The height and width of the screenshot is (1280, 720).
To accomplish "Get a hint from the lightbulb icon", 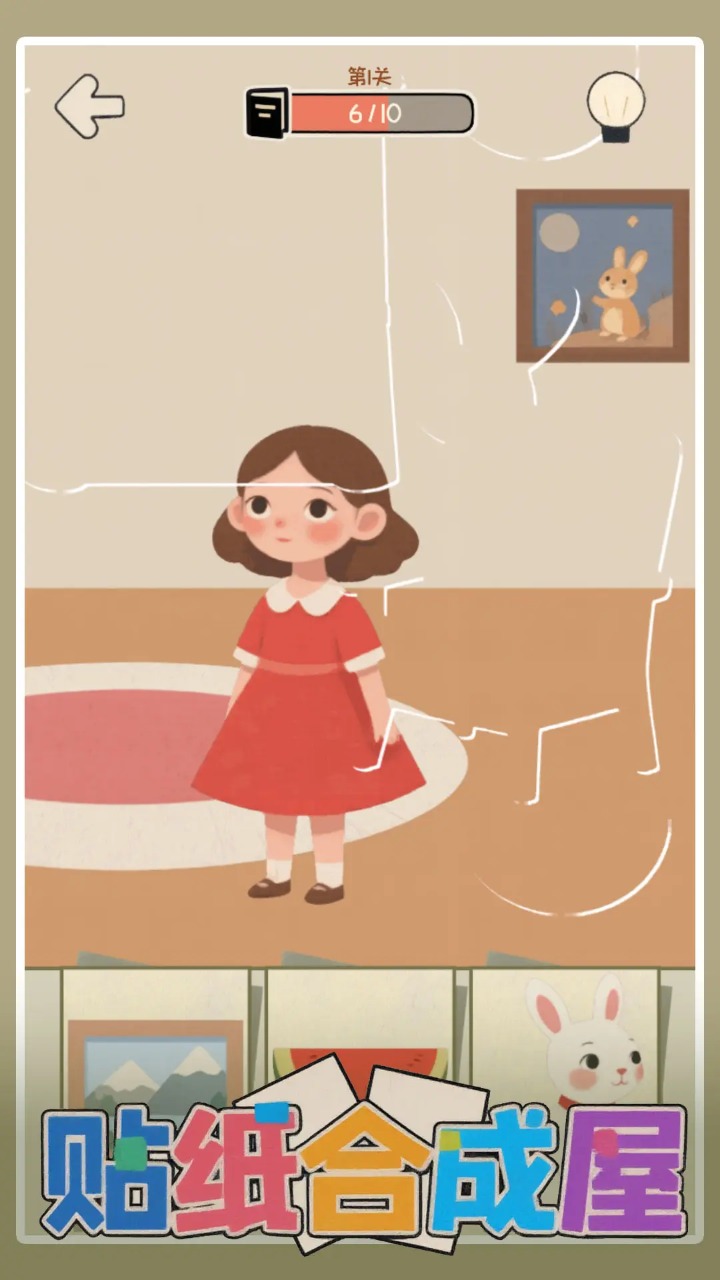I will pyautogui.click(x=615, y=105).
